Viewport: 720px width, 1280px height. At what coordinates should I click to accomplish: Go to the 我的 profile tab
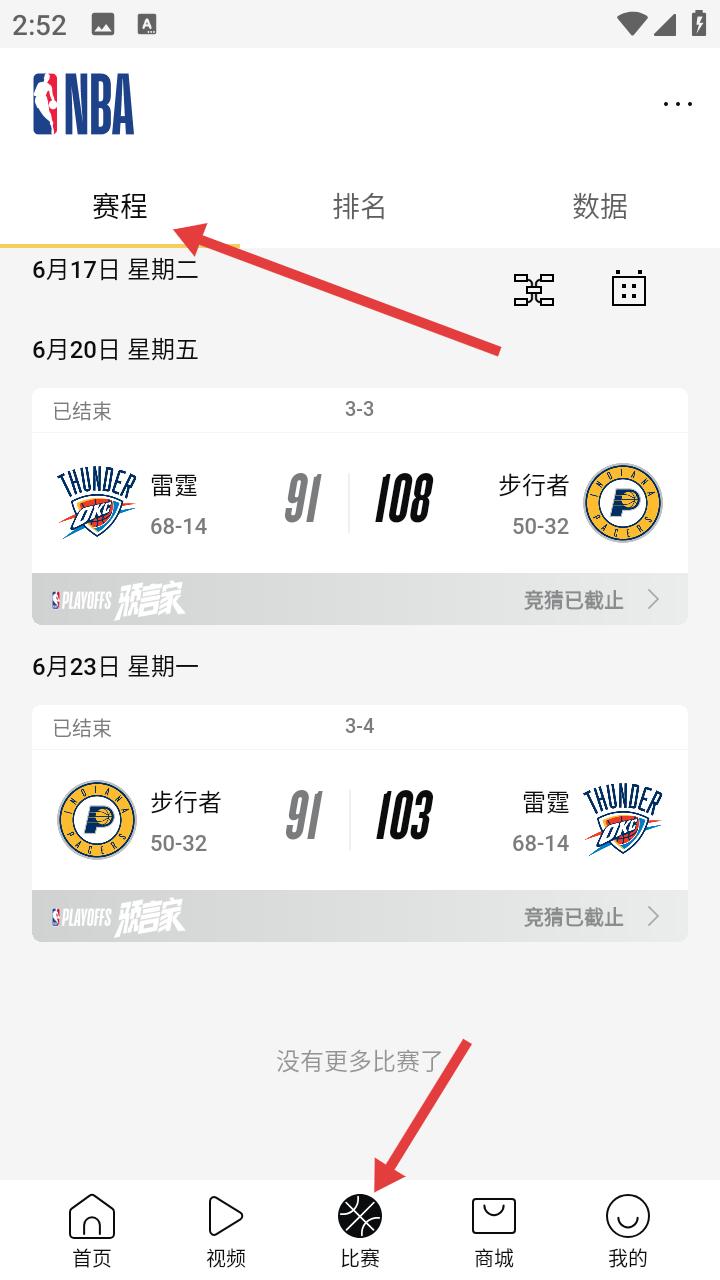[x=628, y=1231]
